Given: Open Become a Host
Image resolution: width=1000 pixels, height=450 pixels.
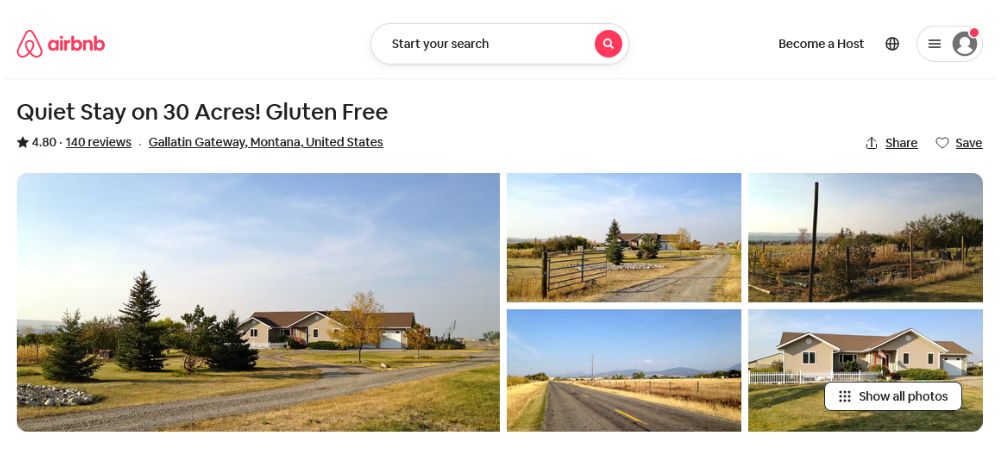Looking at the screenshot, I should [820, 44].
